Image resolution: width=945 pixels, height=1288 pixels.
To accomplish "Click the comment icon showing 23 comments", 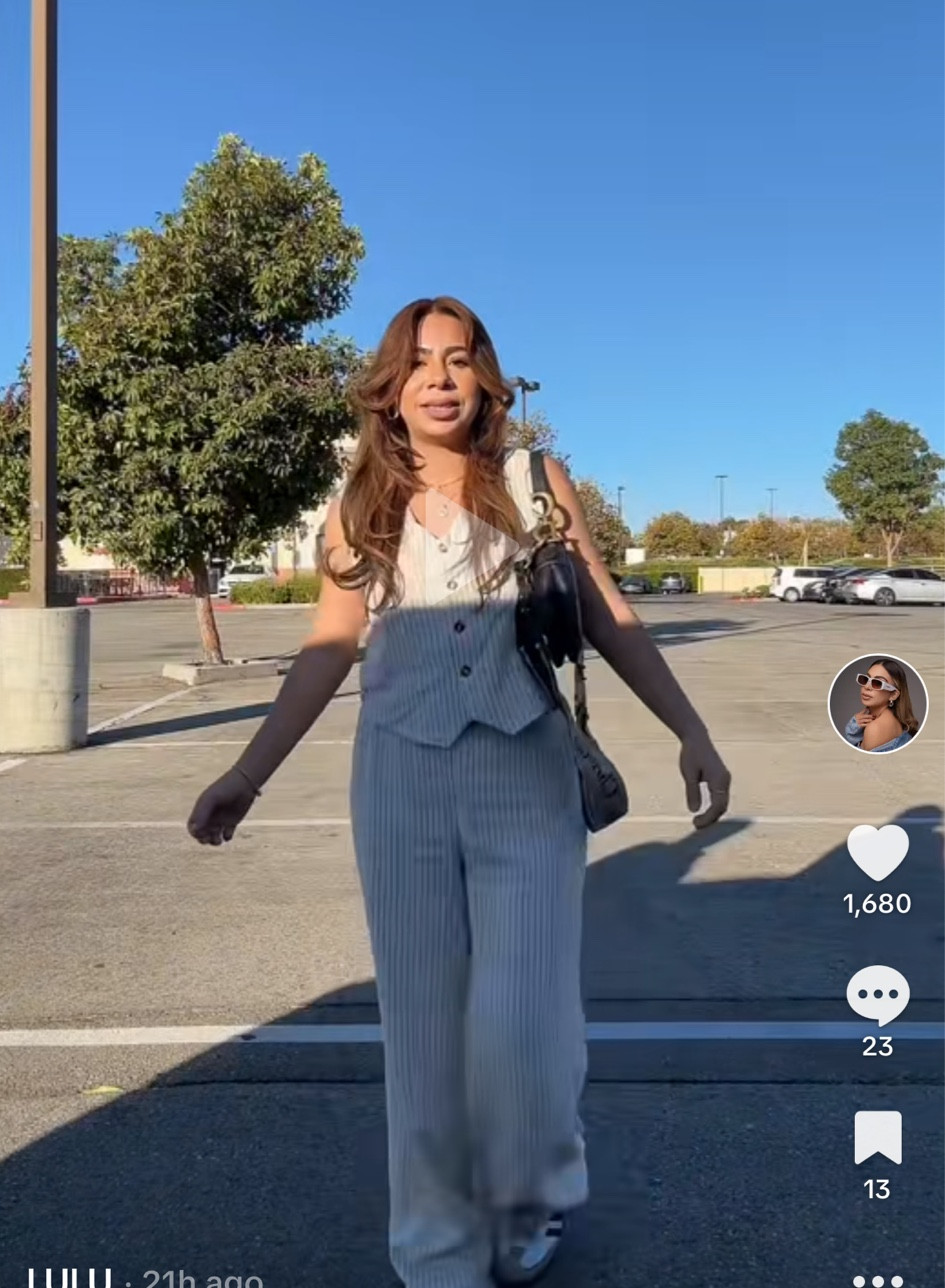I will coord(877,994).
